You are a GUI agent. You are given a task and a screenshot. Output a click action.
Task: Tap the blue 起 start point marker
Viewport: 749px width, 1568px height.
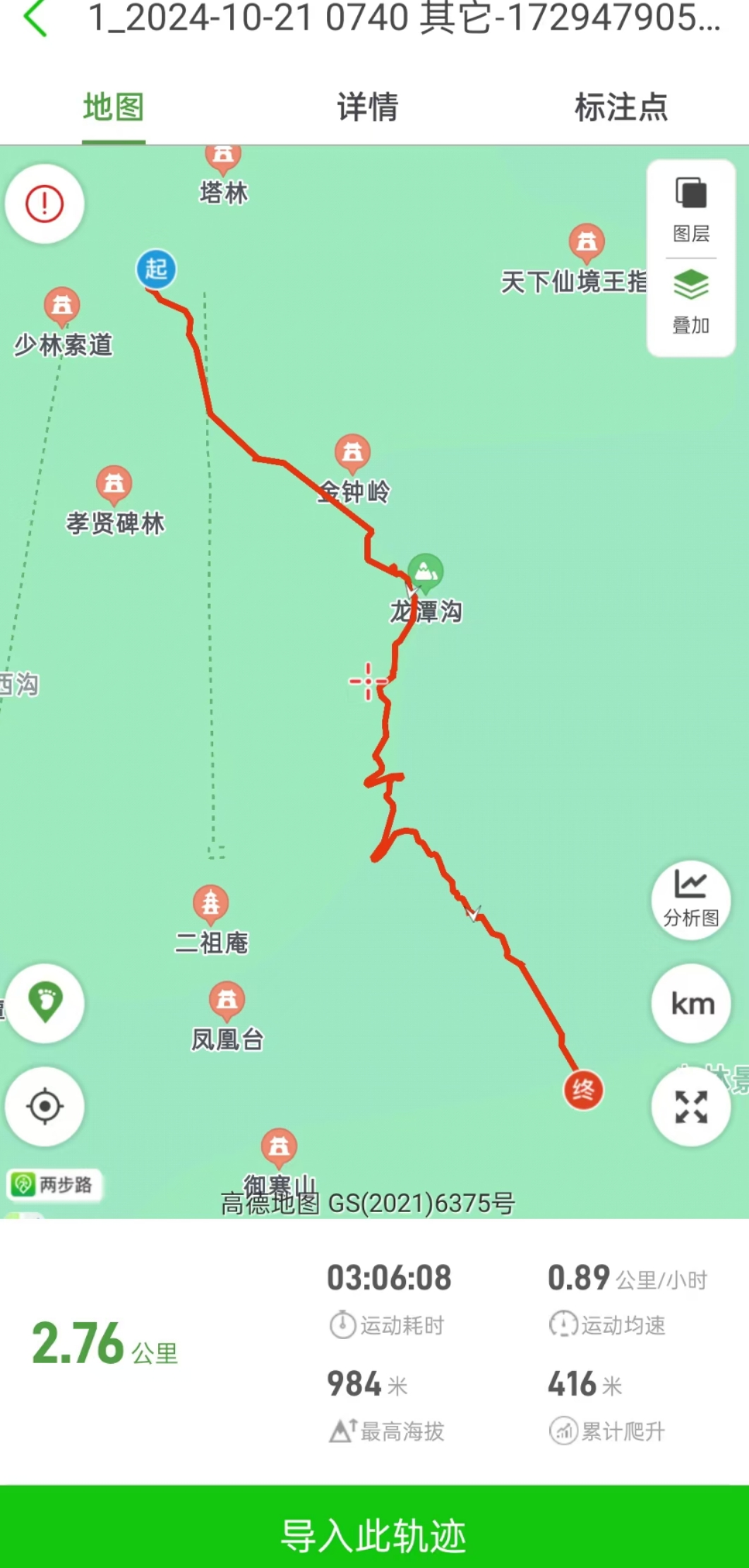[x=156, y=269]
